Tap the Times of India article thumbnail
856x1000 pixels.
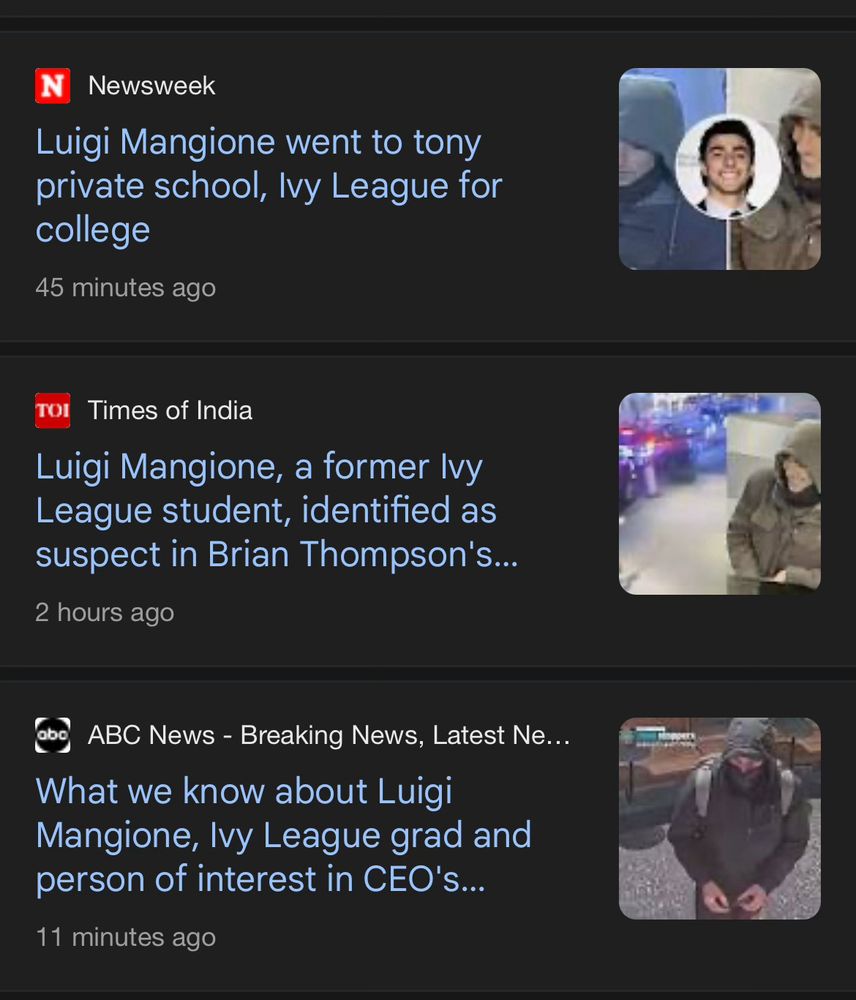tap(719, 494)
